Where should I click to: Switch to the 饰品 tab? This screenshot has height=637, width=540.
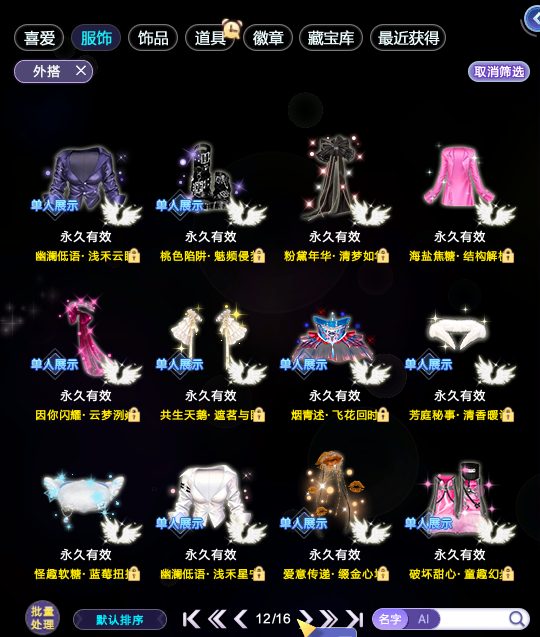[153, 38]
